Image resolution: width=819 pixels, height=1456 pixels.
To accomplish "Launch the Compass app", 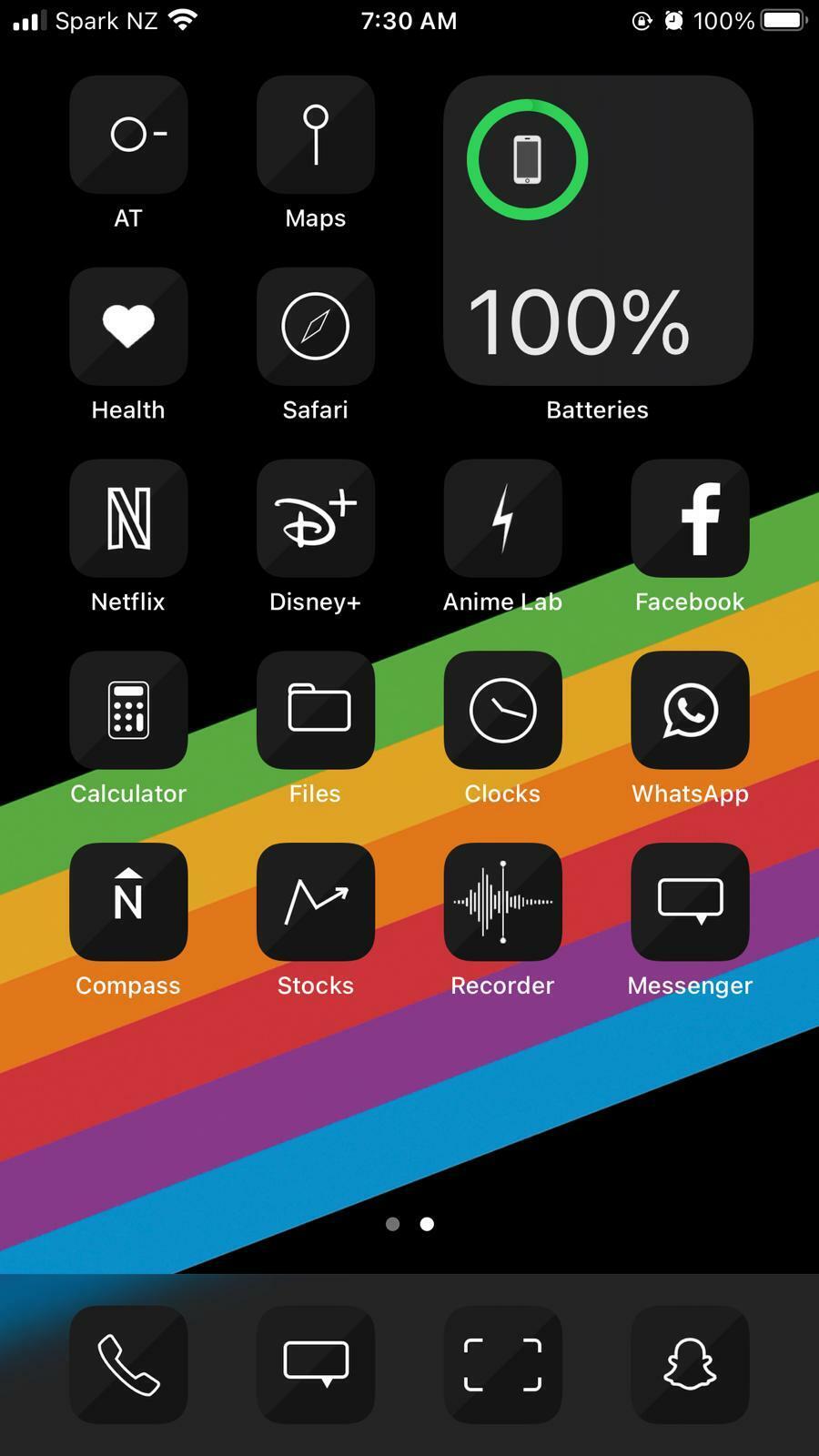I will click(128, 902).
